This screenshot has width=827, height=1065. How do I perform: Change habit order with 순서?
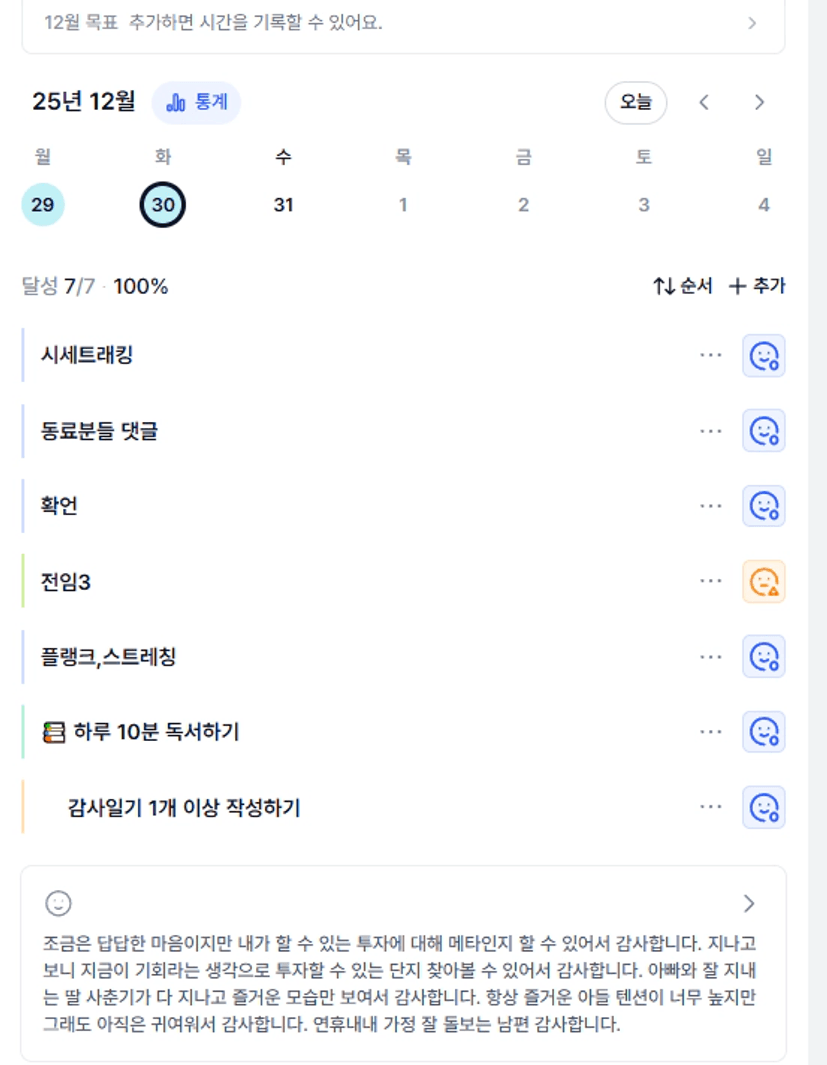683,286
